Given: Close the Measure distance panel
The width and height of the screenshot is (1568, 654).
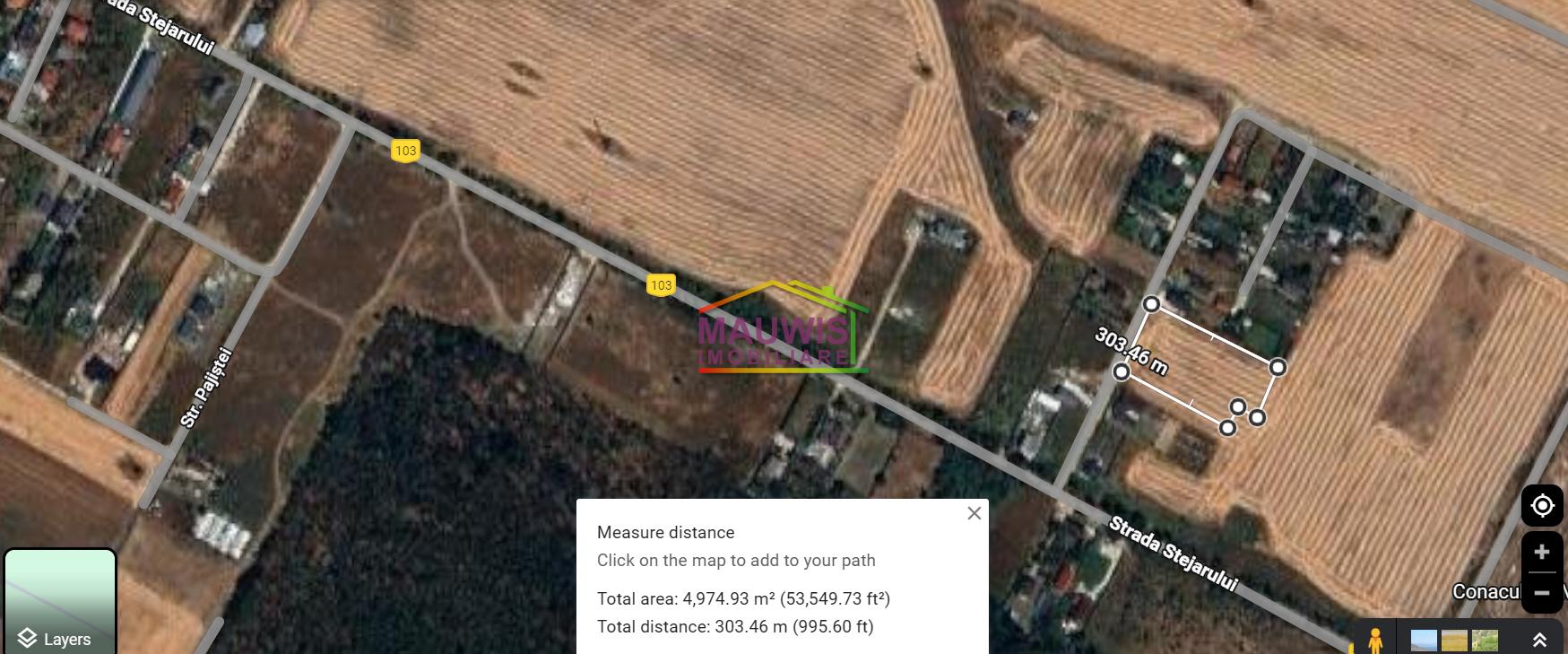Looking at the screenshot, I should pos(975,513).
